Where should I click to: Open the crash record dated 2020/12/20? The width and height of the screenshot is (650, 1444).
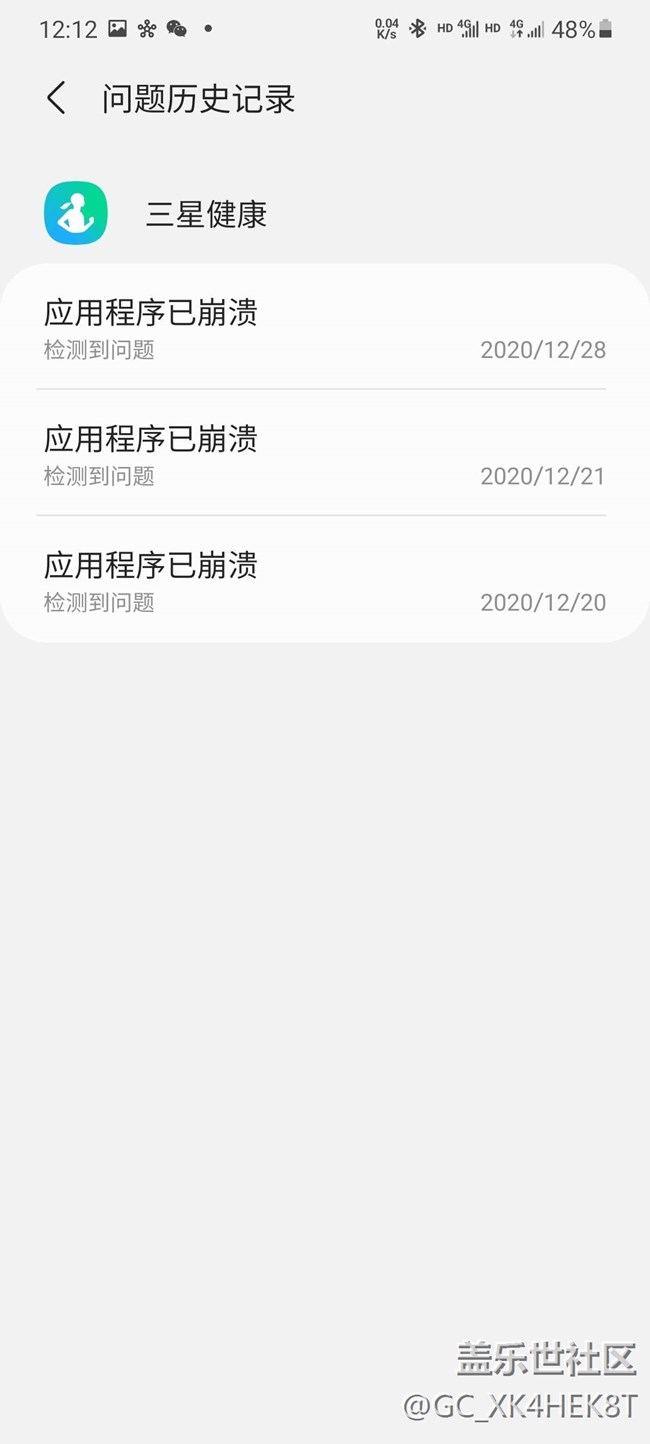(325, 579)
